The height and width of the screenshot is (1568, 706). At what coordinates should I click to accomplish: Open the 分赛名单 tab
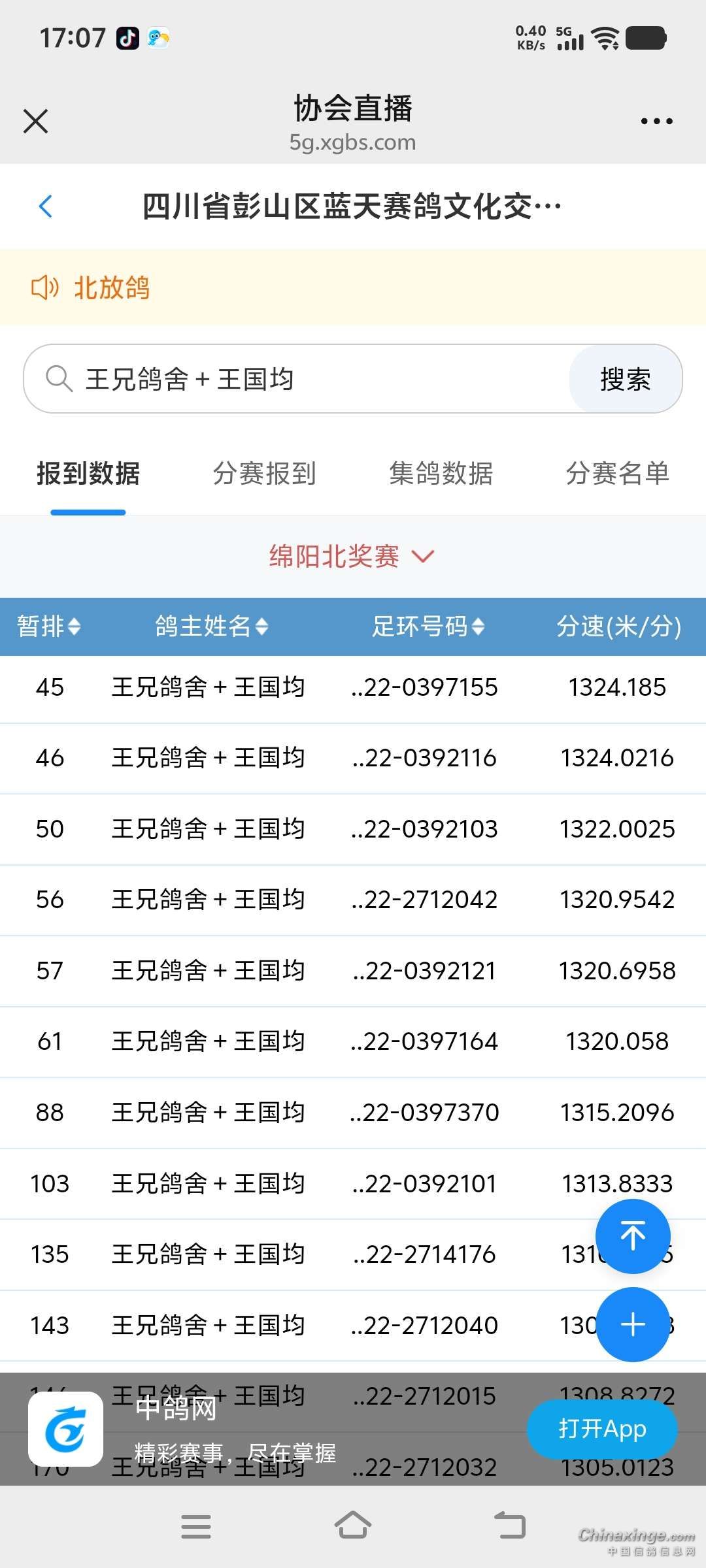coord(617,474)
